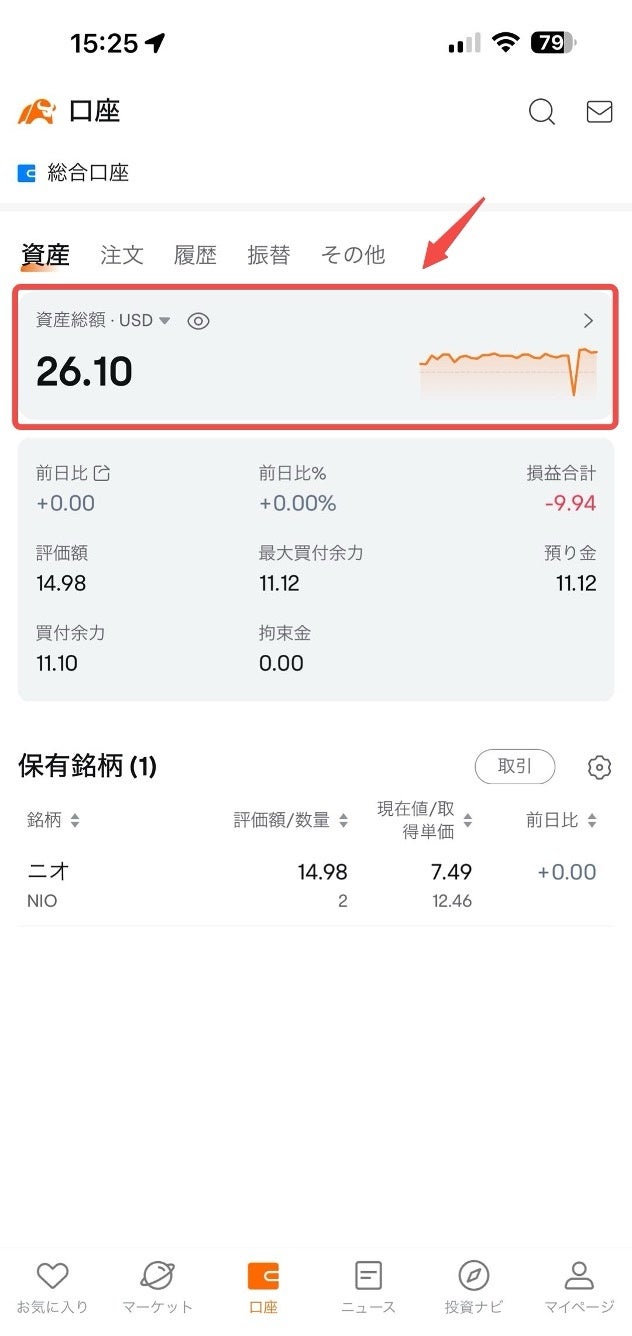Sort holdings by 評価額/数量
This screenshot has height=1336, width=632.
pyautogui.click(x=291, y=820)
